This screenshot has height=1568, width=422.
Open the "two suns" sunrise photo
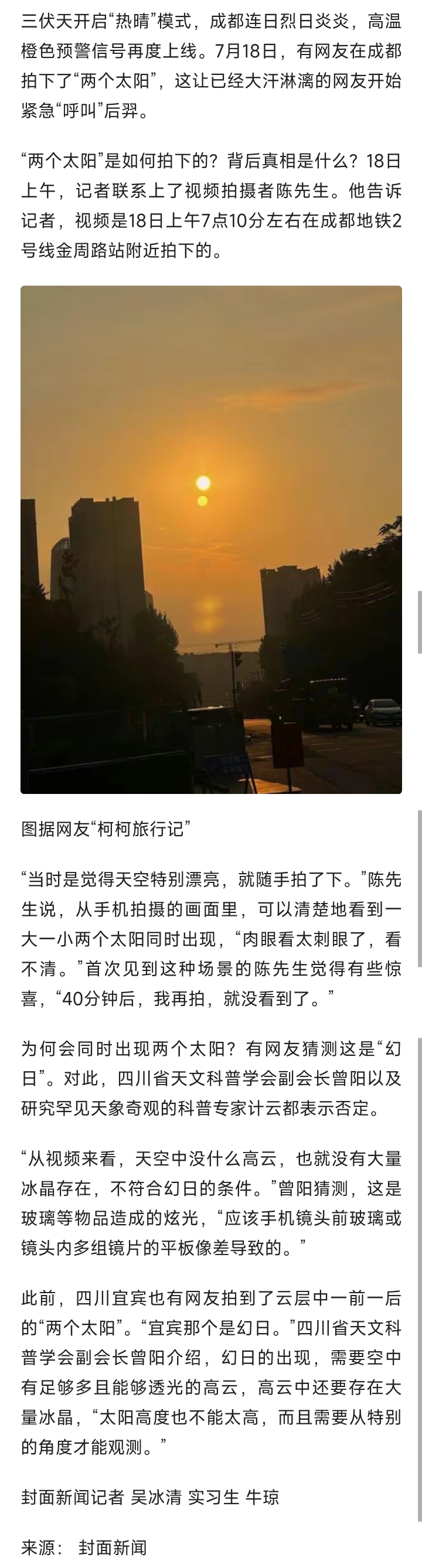click(x=210, y=539)
